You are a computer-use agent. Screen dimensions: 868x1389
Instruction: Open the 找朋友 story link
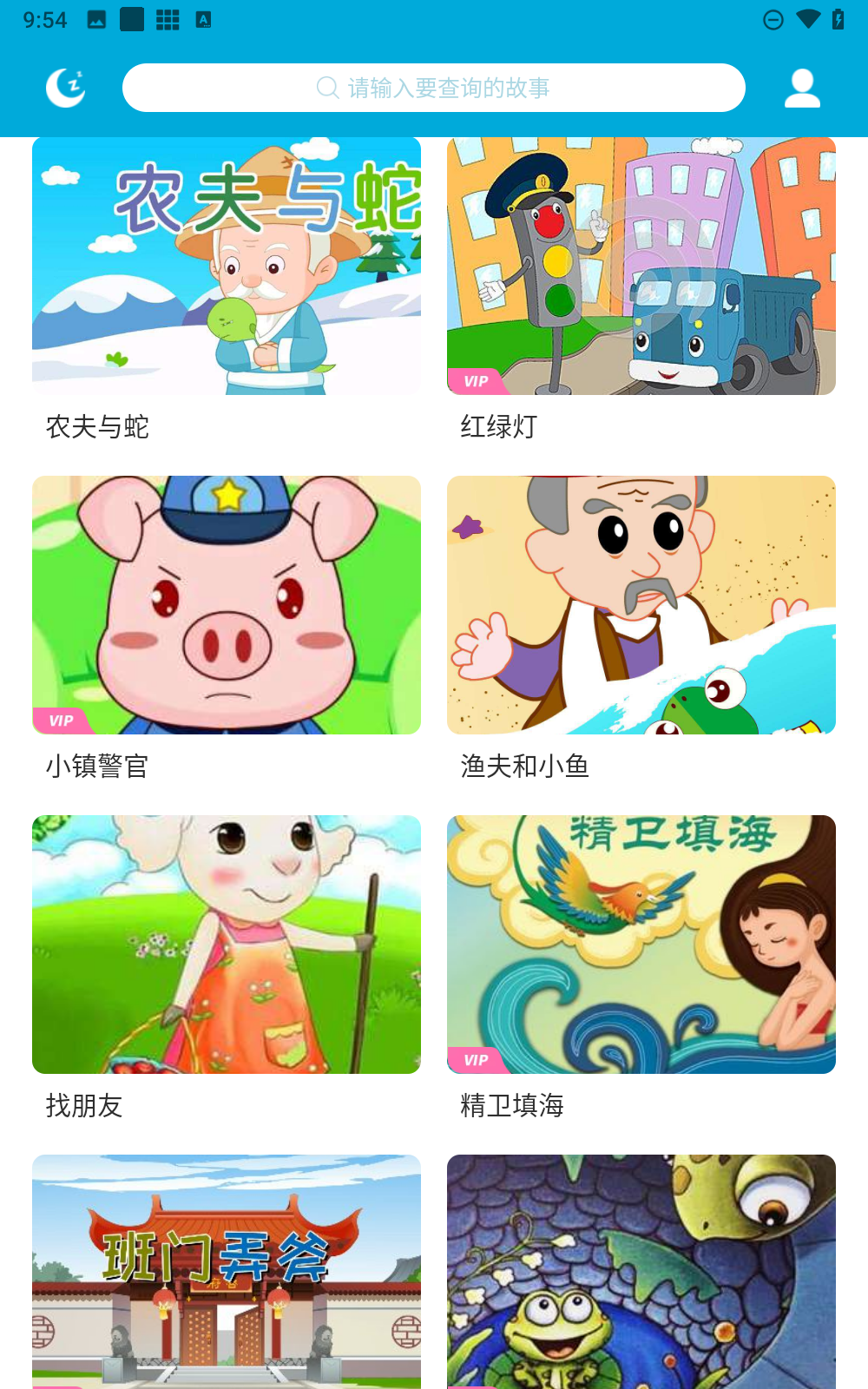(84, 1106)
